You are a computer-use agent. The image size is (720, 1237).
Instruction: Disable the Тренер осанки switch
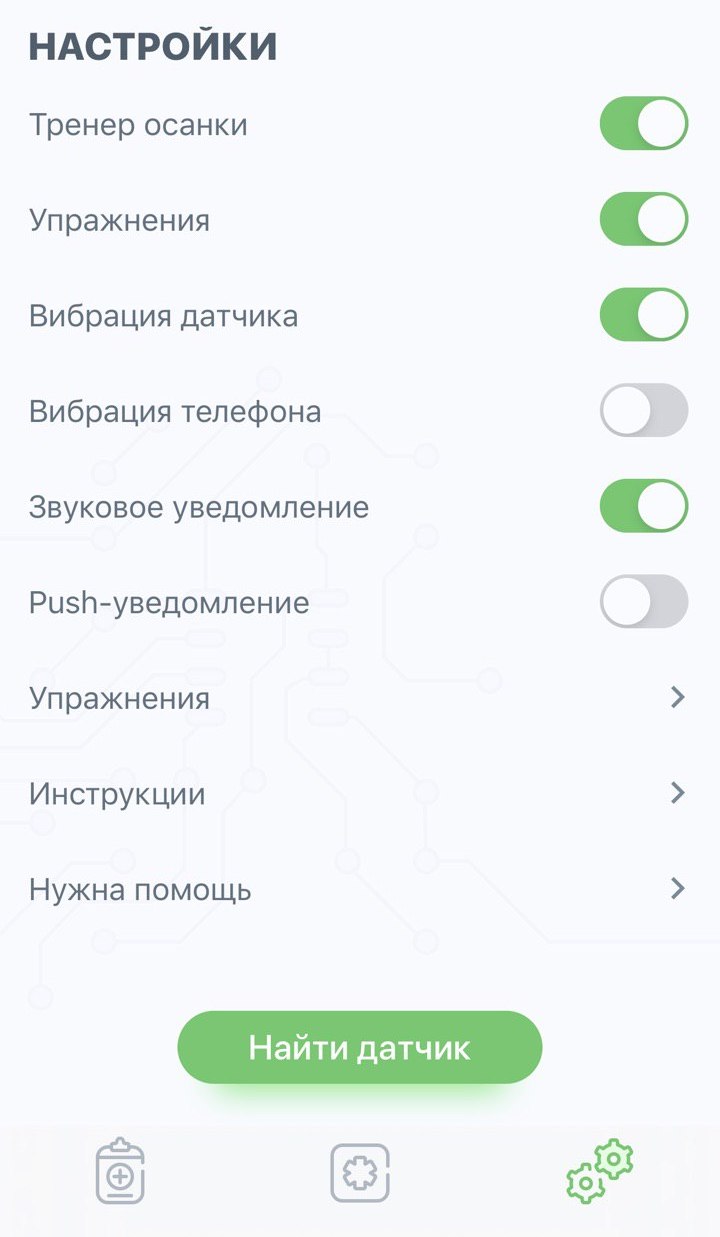click(x=643, y=124)
